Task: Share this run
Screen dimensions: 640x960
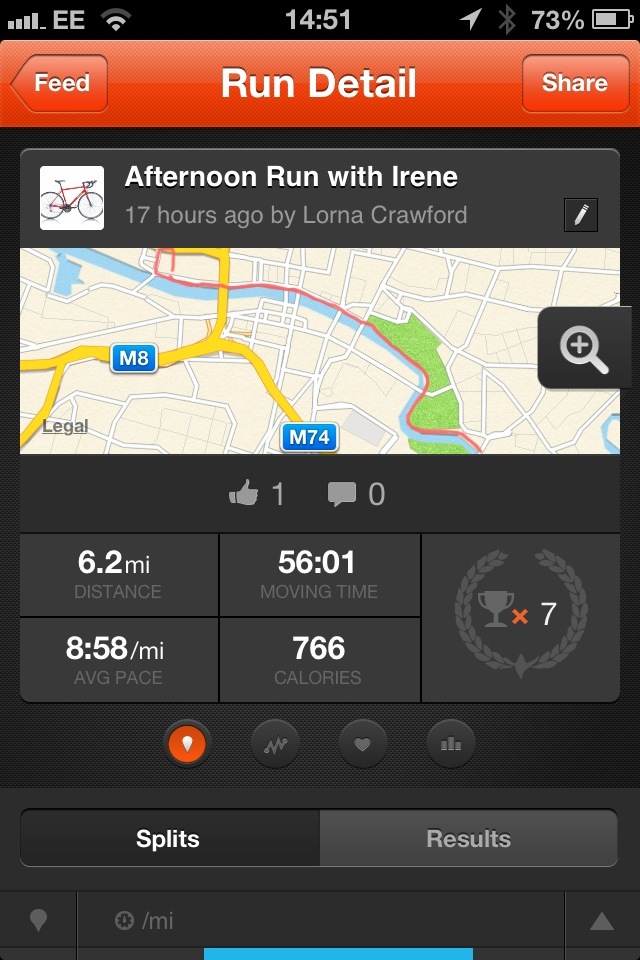Action: [x=574, y=84]
